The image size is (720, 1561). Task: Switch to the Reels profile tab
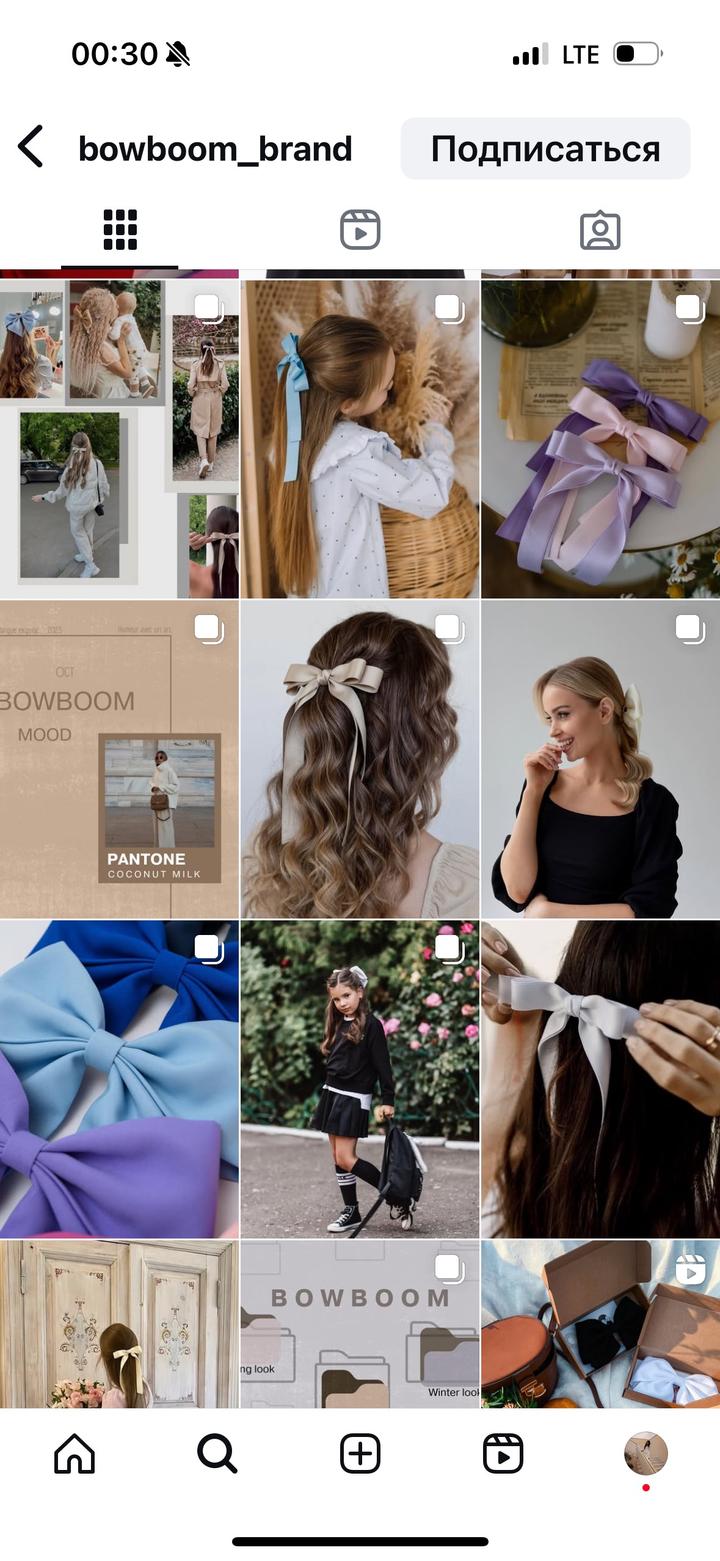tap(360, 230)
